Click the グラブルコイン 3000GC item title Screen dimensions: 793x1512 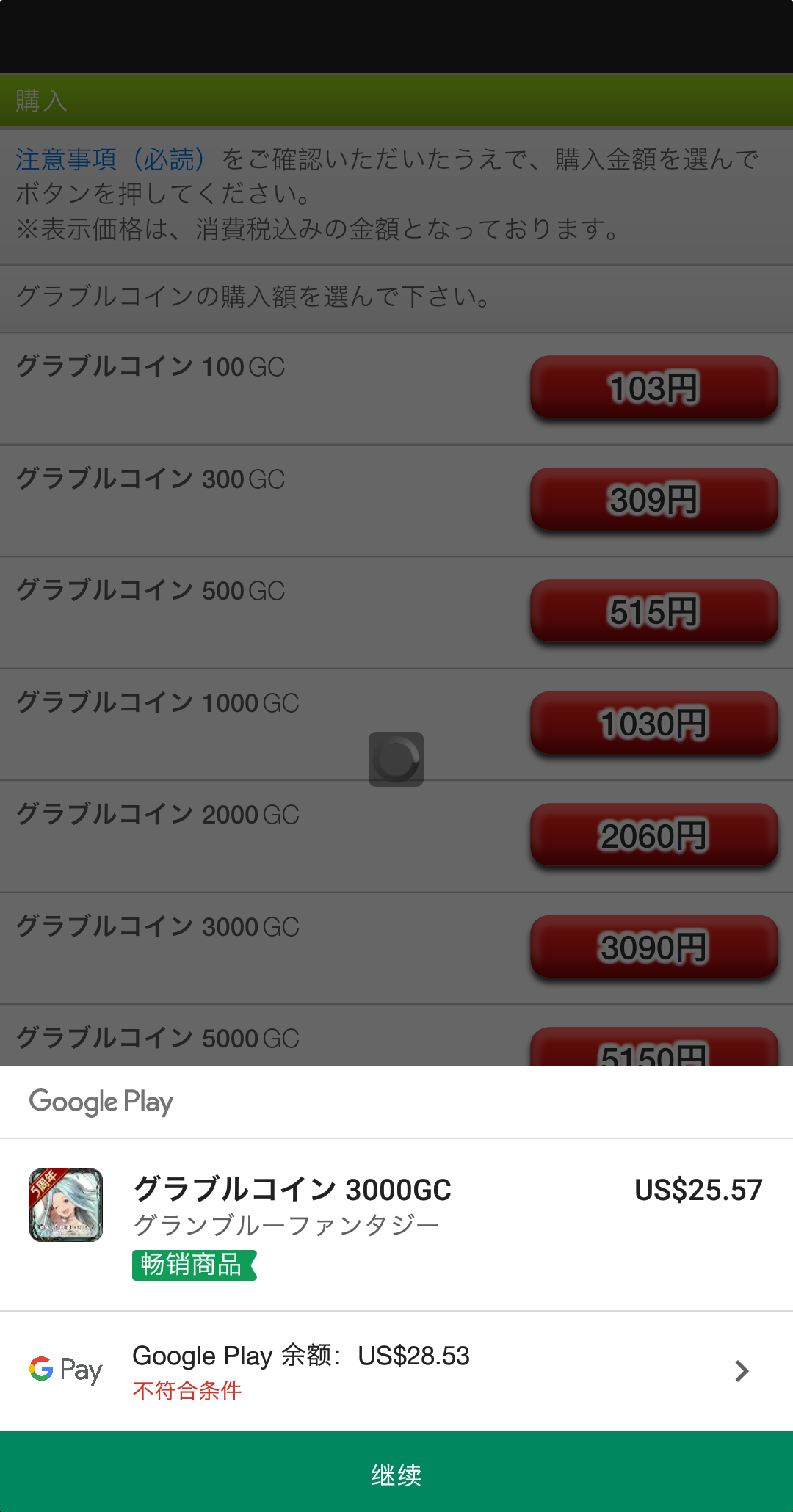pos(292,1186)
